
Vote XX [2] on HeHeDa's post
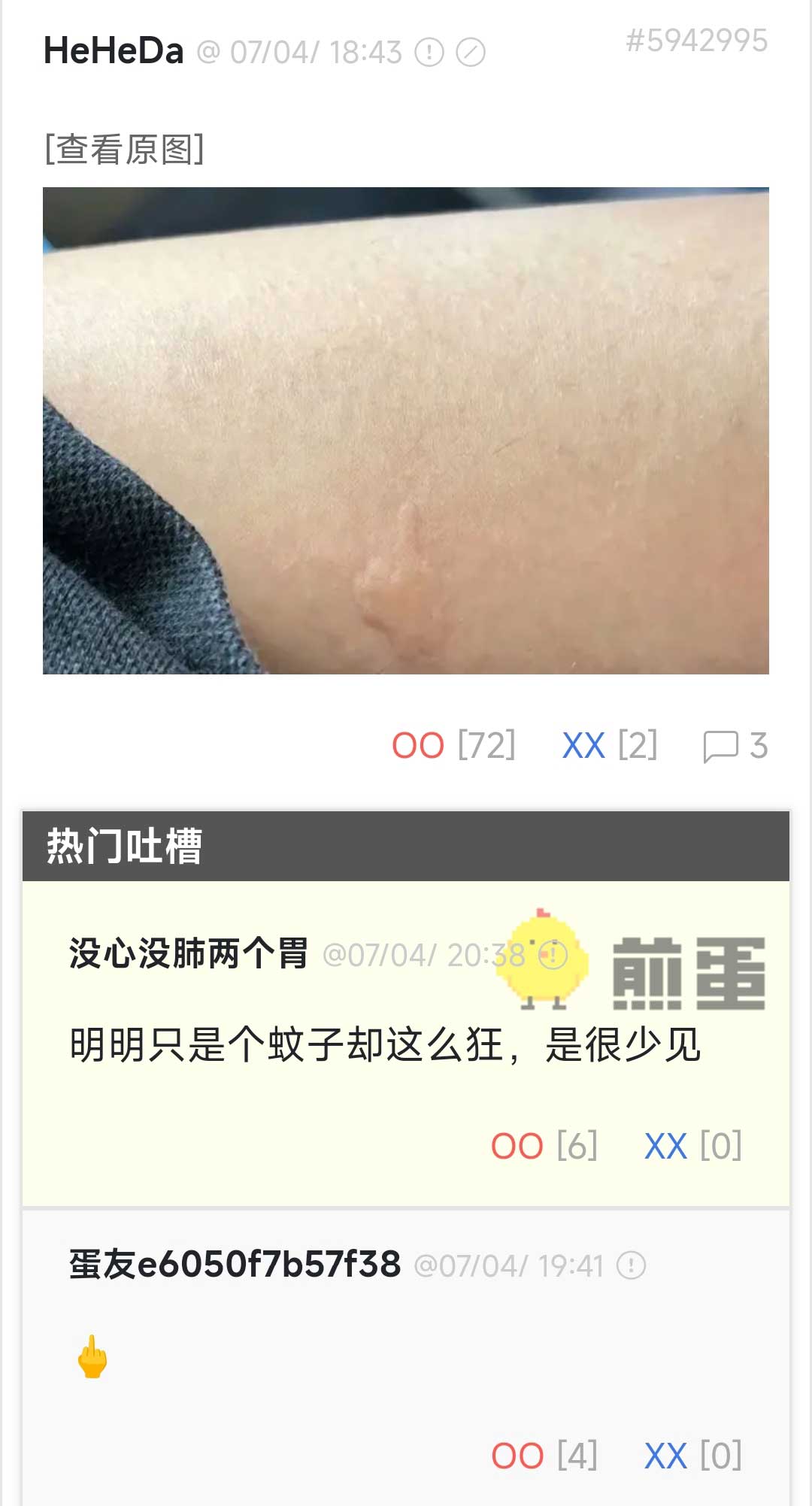[x=610, y=746]
